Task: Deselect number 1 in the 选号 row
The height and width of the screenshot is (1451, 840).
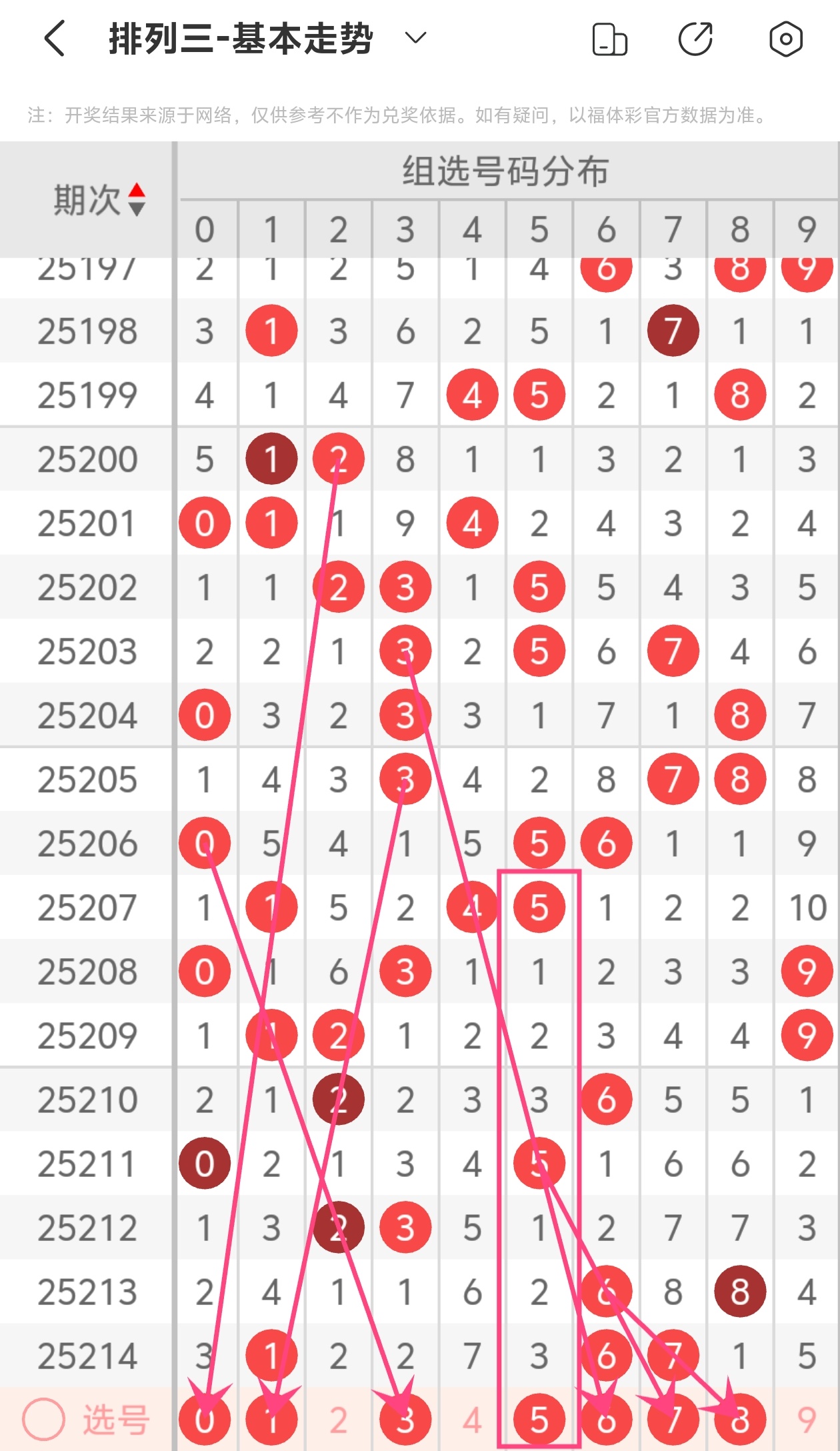Action: pos(271,1420)
